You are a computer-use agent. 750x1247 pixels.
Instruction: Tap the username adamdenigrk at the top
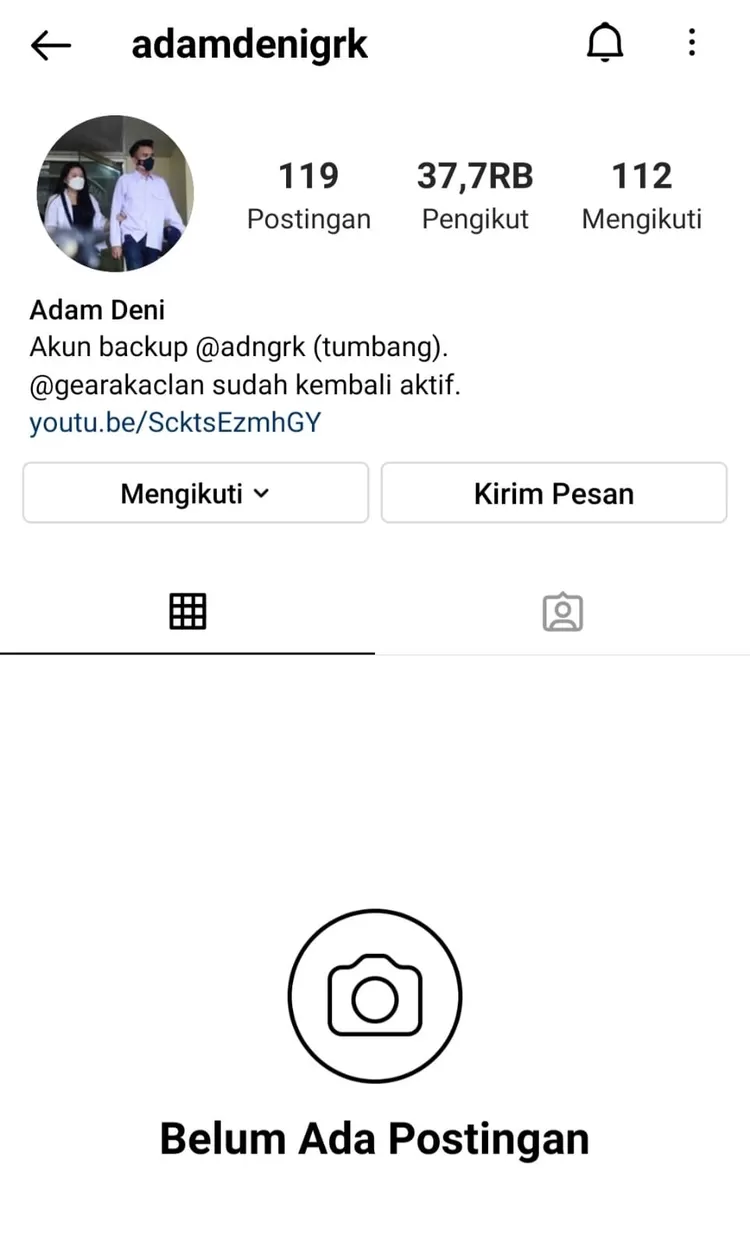point(249,44)
